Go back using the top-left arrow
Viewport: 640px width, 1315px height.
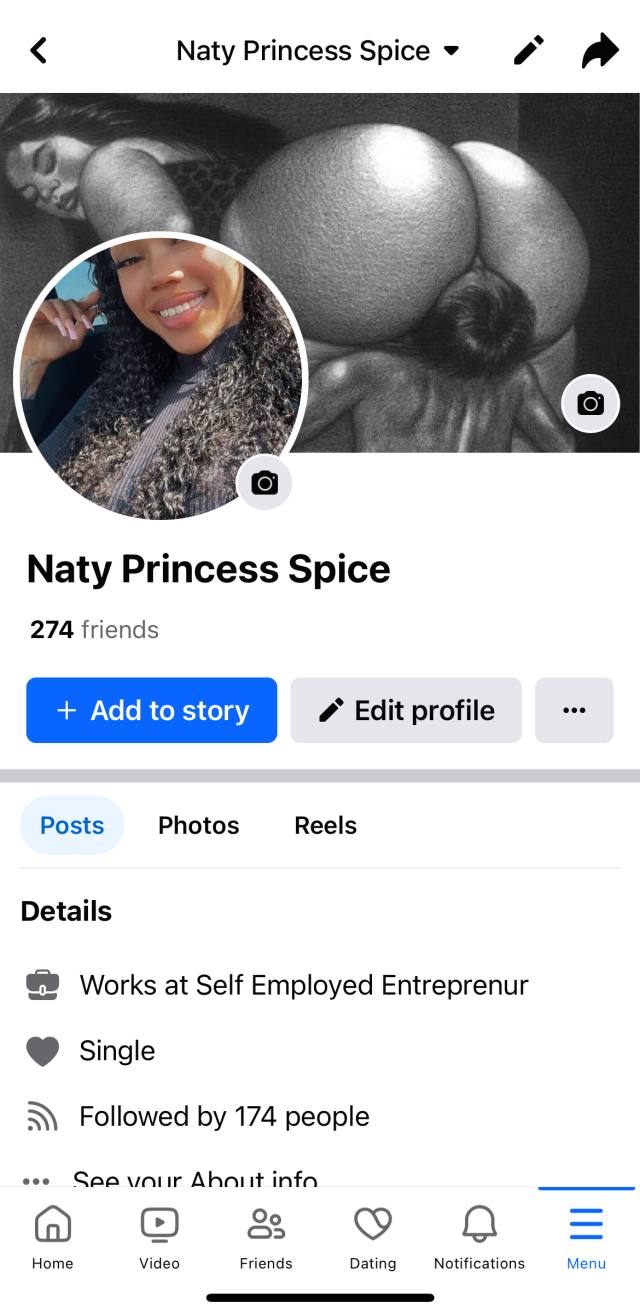pyautogui.click(x=38, y=50)
